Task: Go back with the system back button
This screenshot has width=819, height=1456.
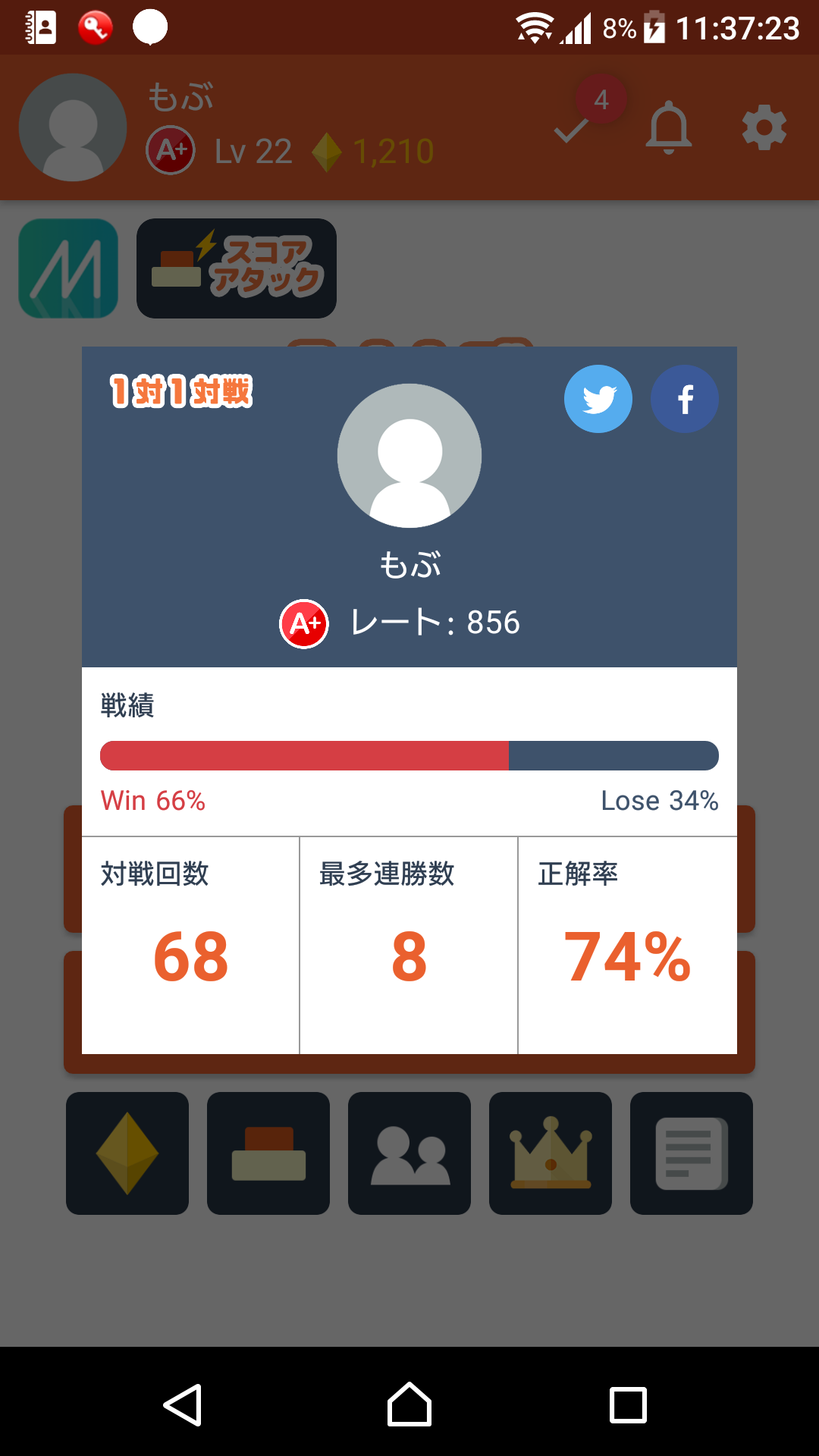Action: pos(183,1405)
